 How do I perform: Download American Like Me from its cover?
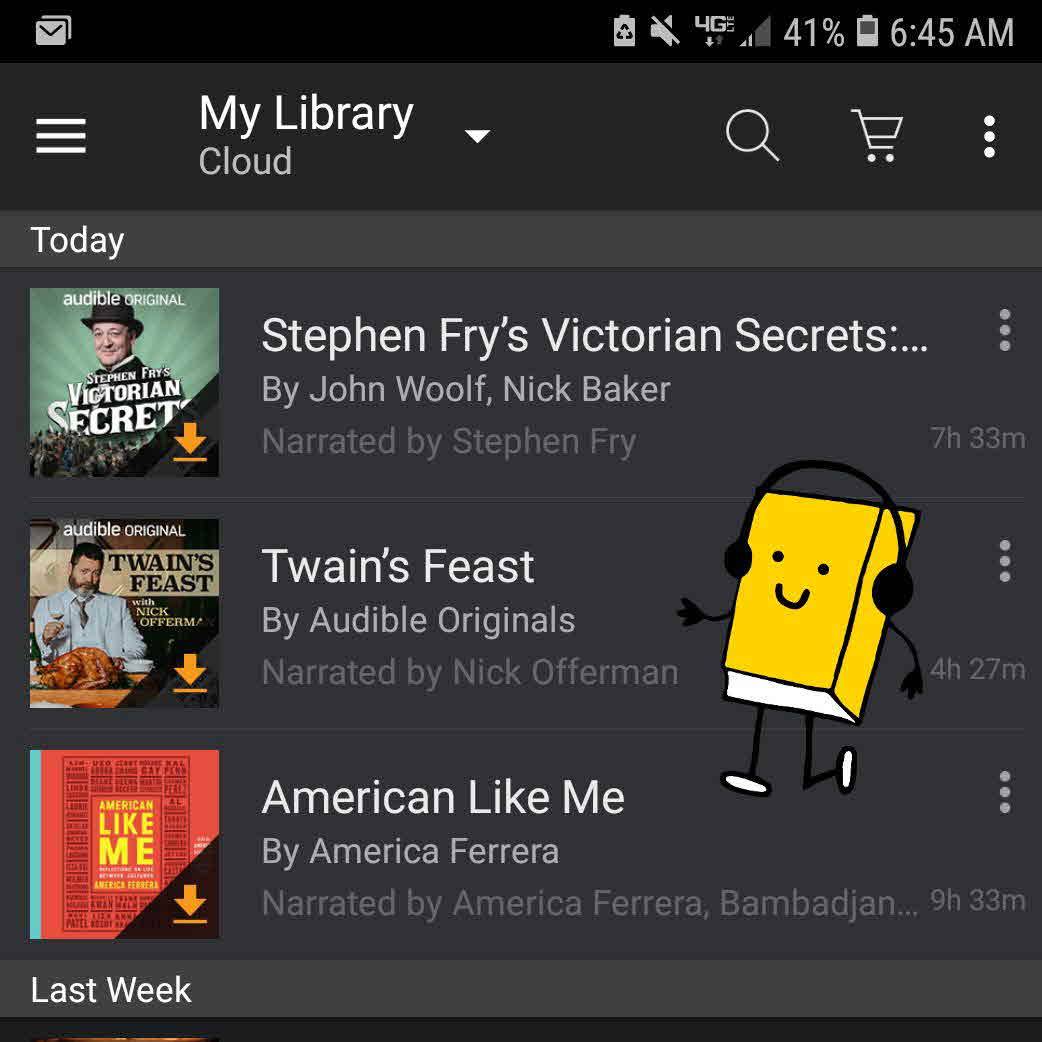coord(189,905)
